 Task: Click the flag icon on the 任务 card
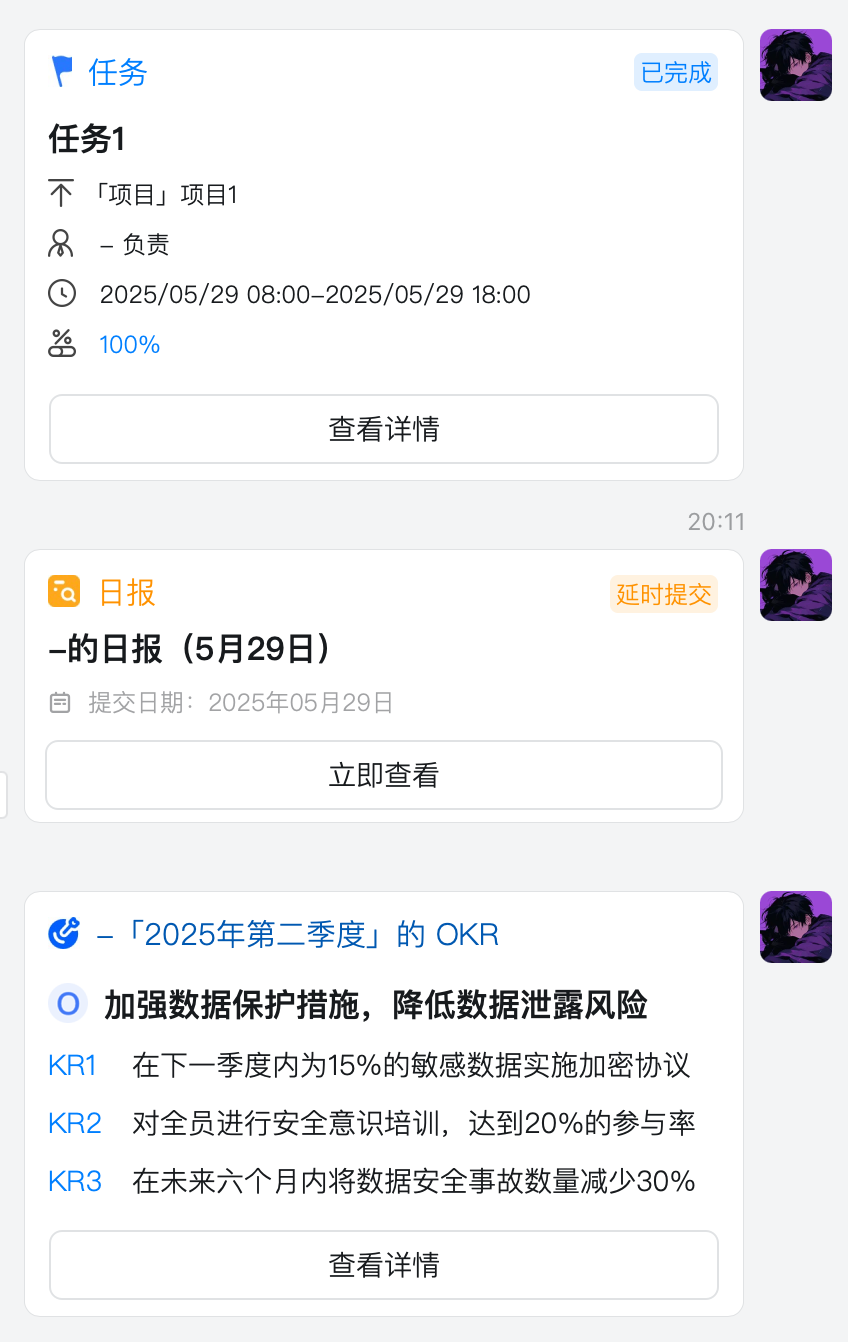62,72
